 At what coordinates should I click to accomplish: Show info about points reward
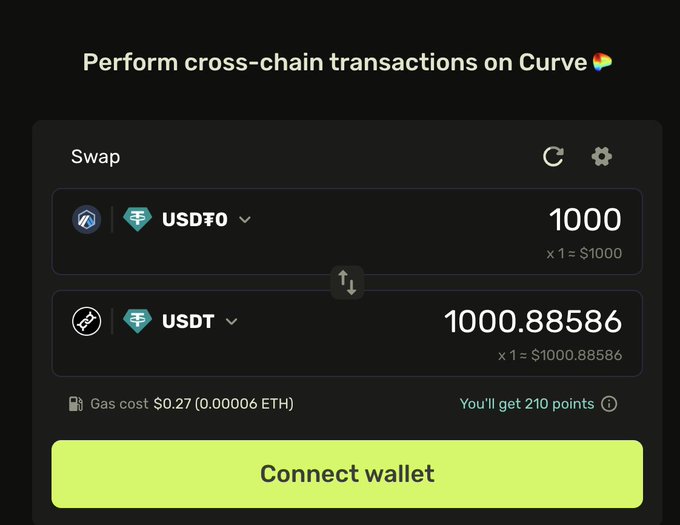coord(609,404)
